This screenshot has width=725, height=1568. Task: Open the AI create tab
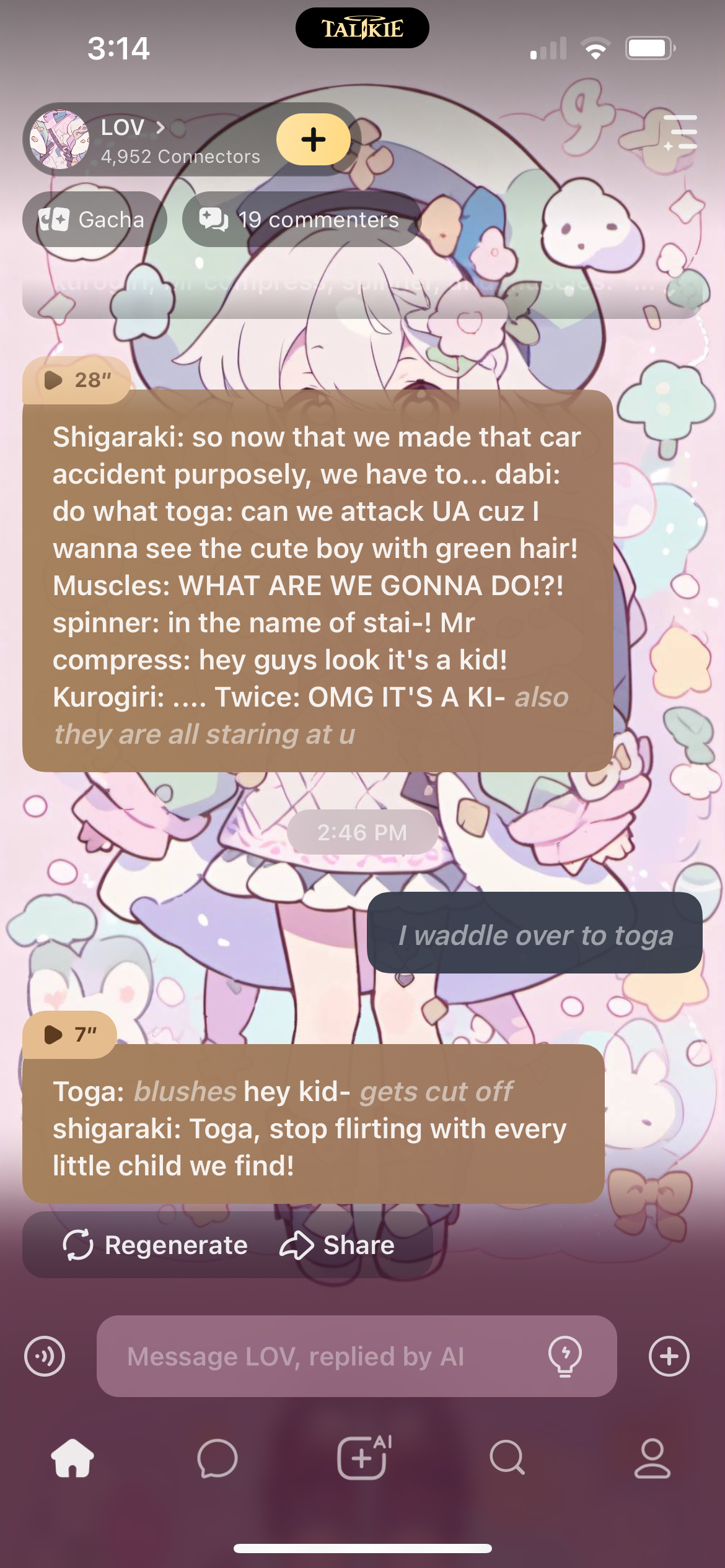[x=362, y=1458]
